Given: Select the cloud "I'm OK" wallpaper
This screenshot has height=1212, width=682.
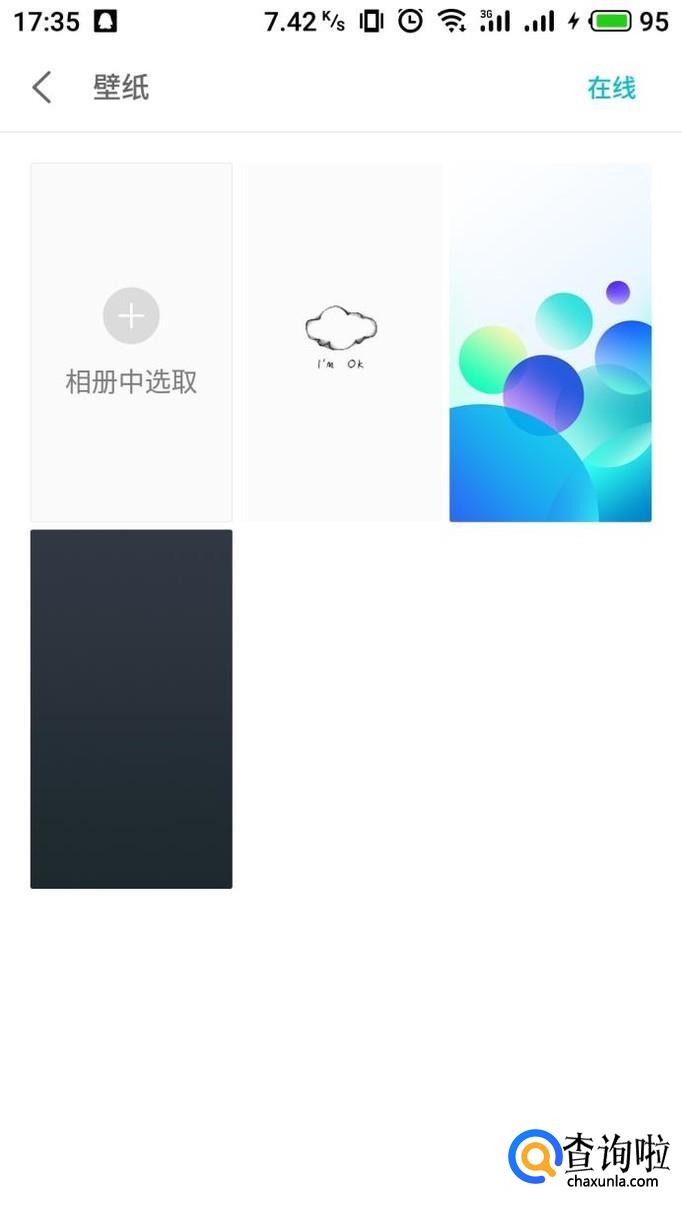Looking at the screenshot, I should pyautogui.click(x=341, y=342).
